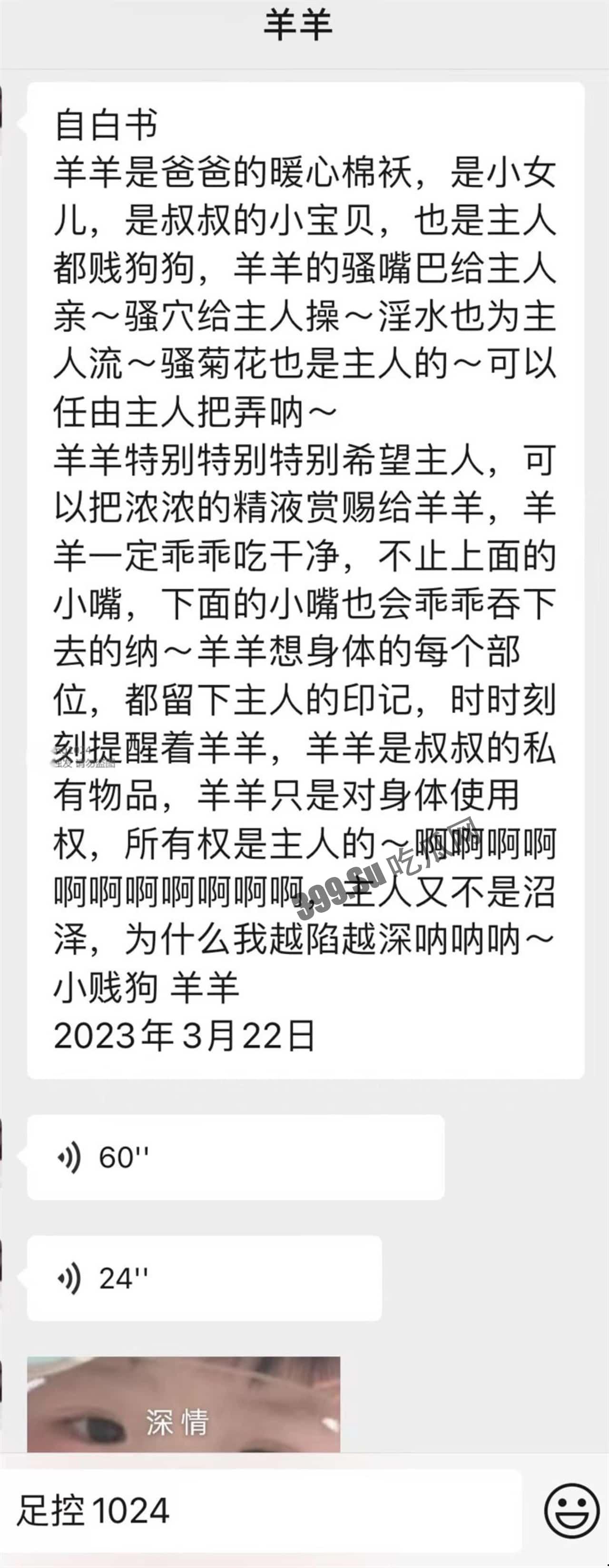The height and width of the screenshot is (1568, 609).
Task: Play the 24-second voice message
Action: pyautogui.click(x=204, y=1278)
